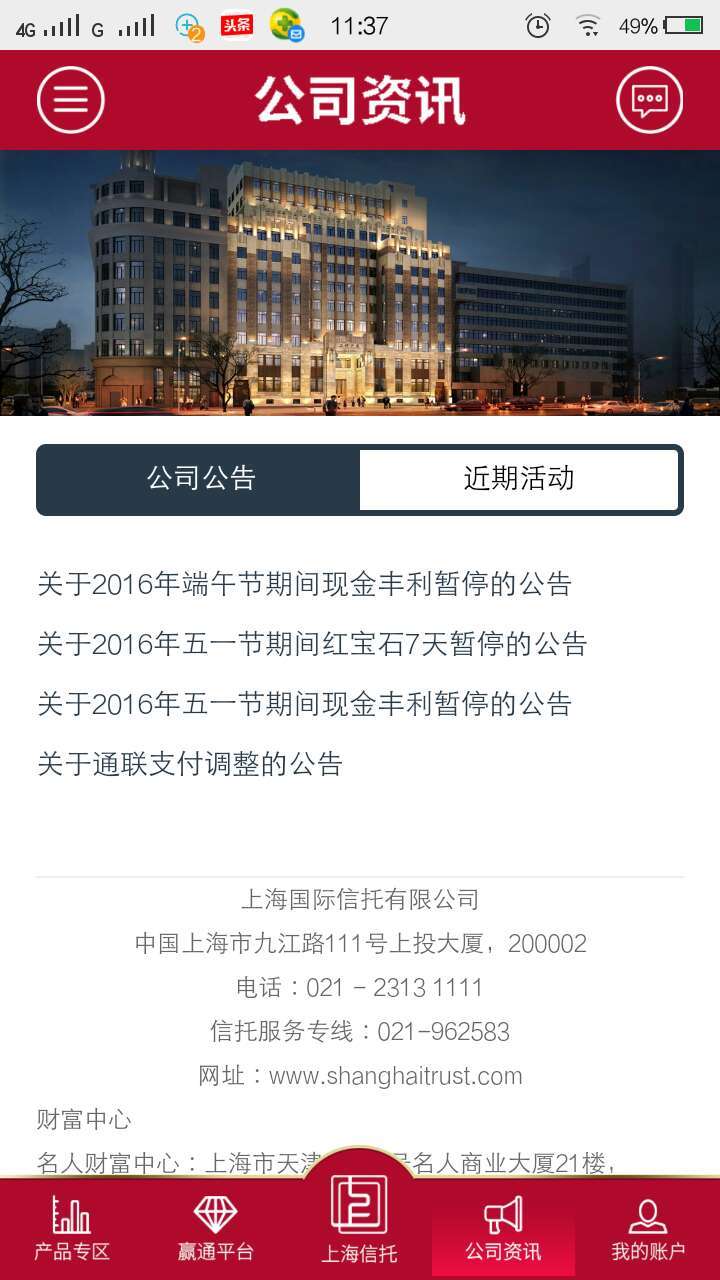Switch to the 公司公告 tab
720x1280 pixels.
(x=198, y=479)
